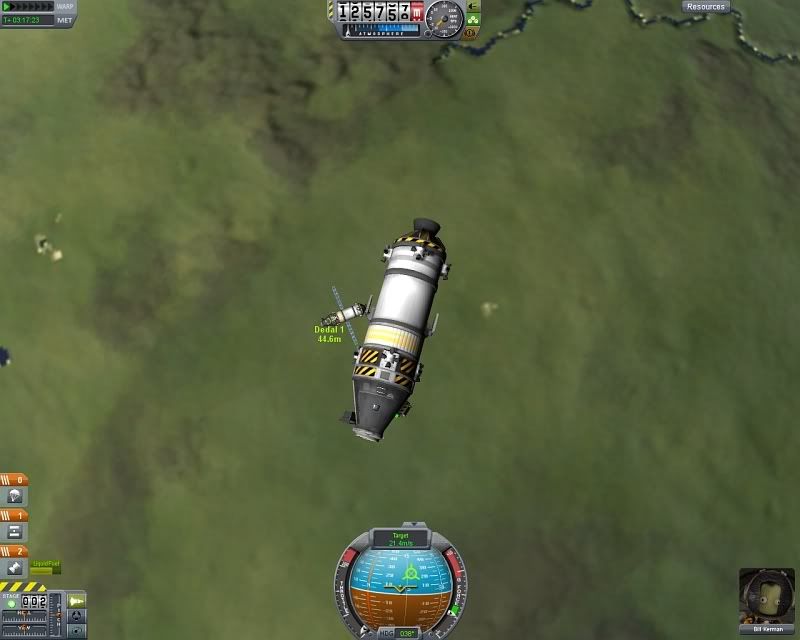Screen dimensions: 800x640
Task: Switch to staging mode button
Action: [x=77, y=600]
